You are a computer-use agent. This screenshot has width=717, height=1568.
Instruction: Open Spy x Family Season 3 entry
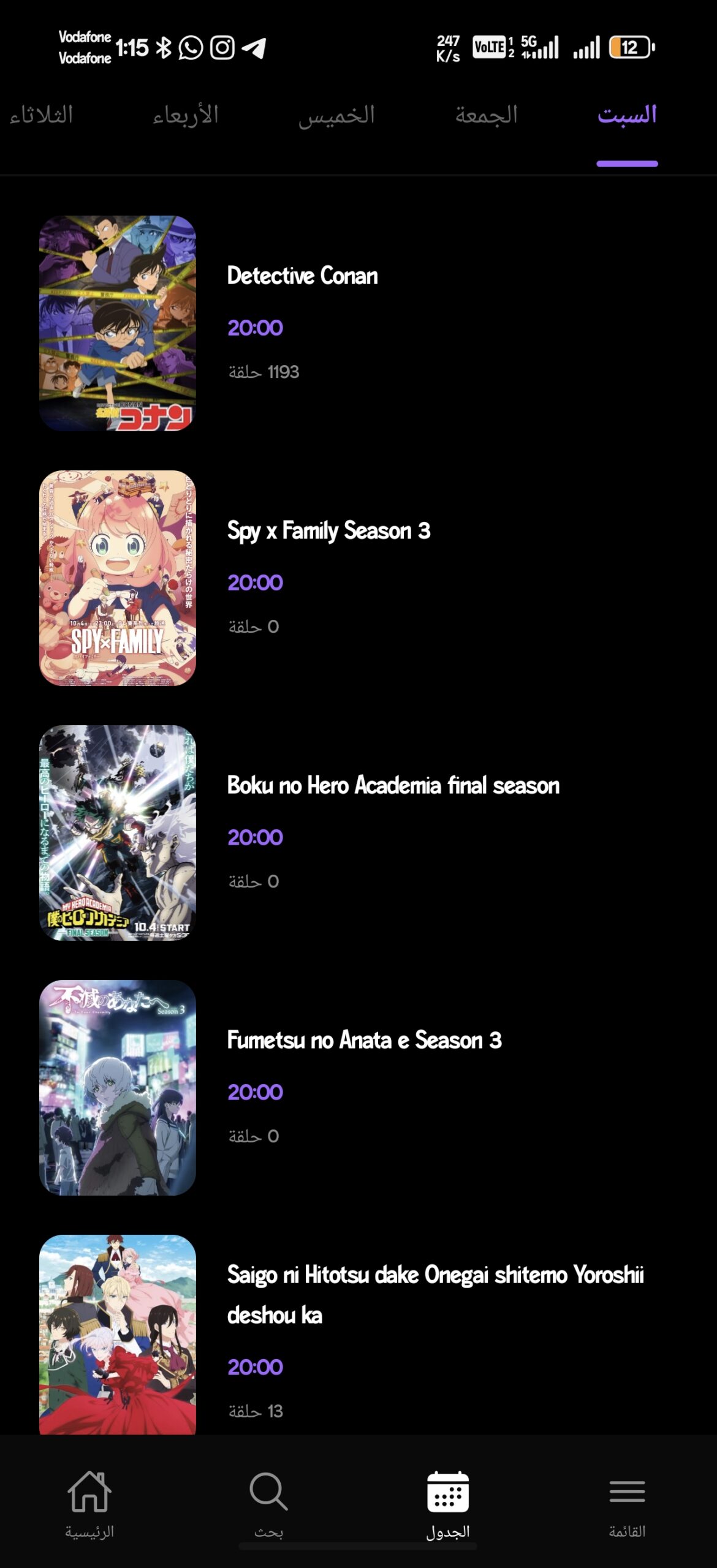tap(329, 532)
